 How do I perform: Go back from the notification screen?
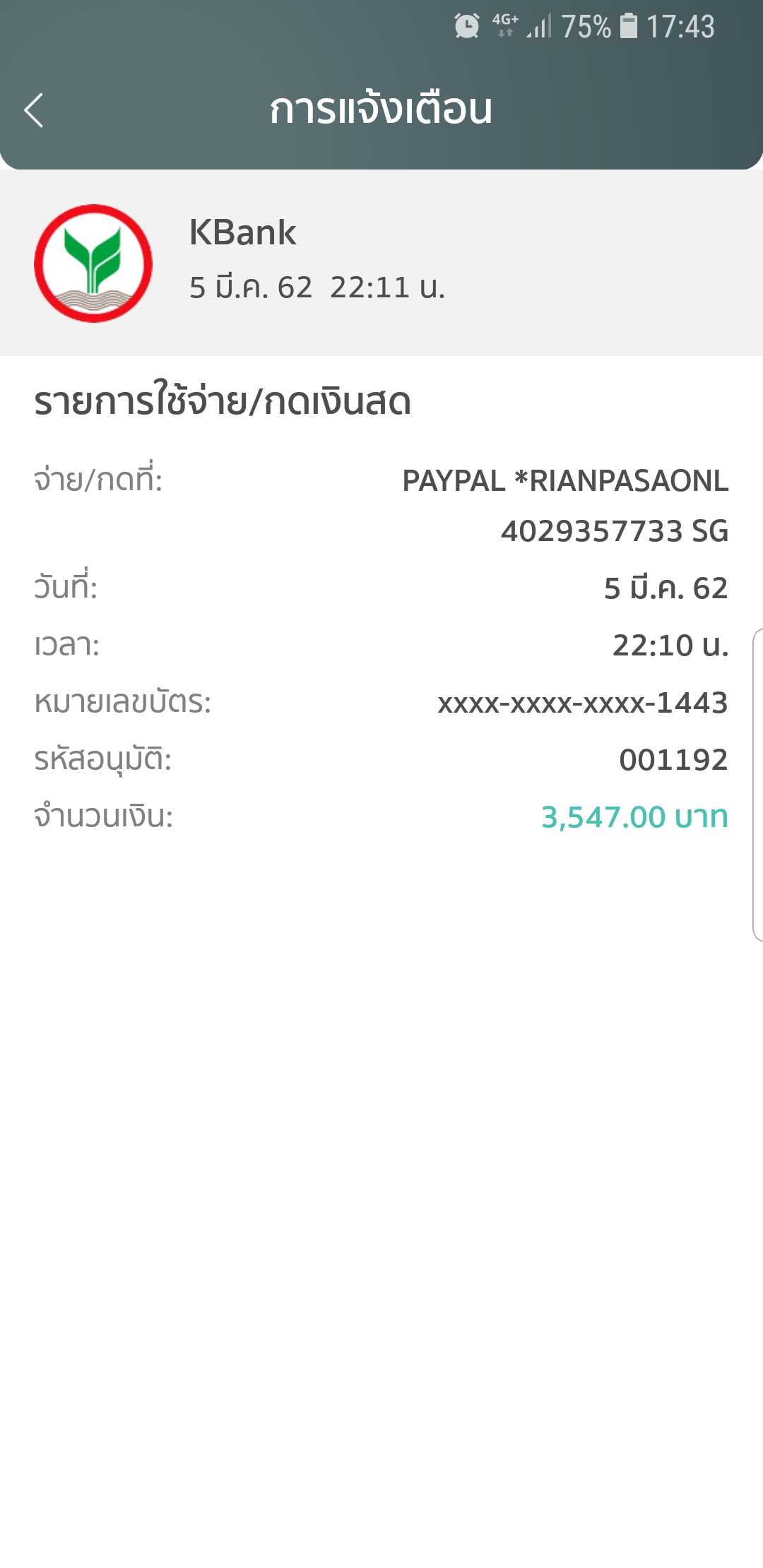(34, 110)
